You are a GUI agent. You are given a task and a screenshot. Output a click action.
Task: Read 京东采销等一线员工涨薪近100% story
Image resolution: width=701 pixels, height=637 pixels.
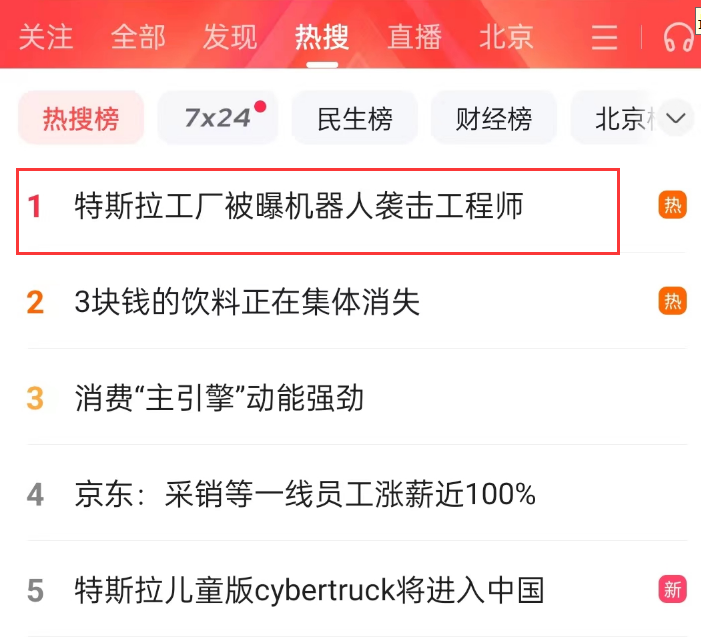click(x=305, y=494)
